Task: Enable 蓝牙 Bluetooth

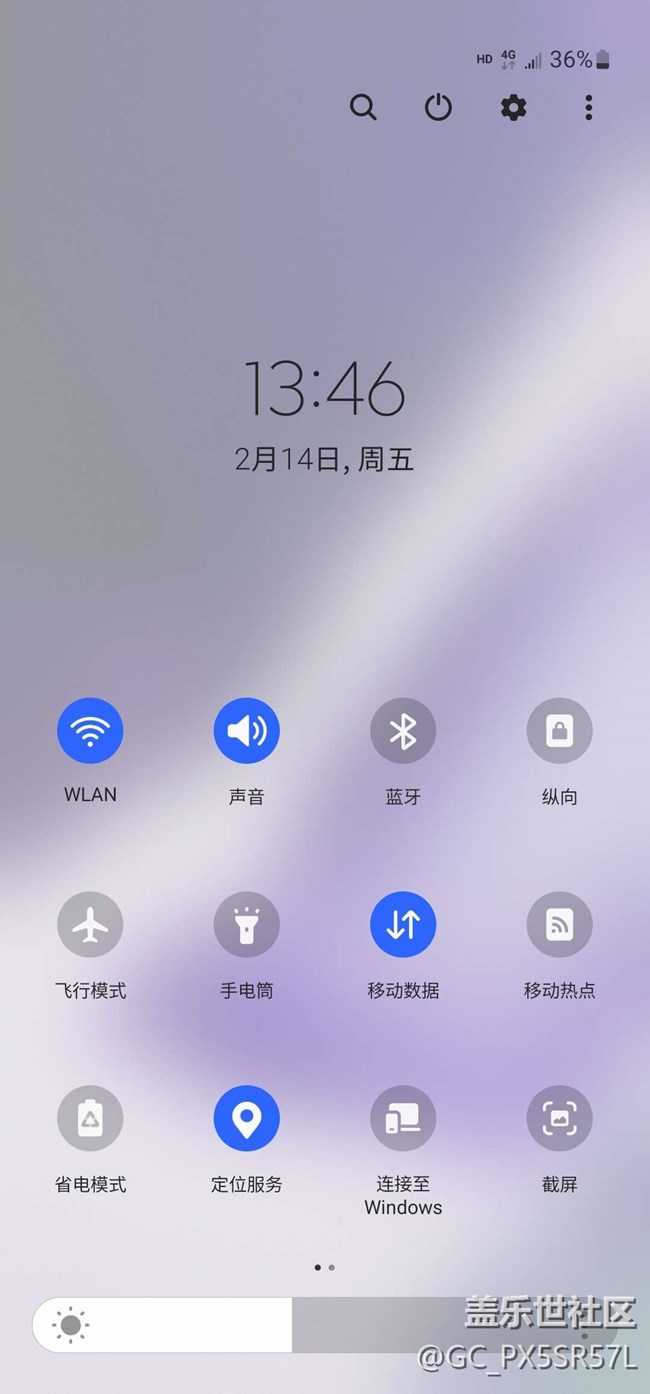Action: coord(403,730)
